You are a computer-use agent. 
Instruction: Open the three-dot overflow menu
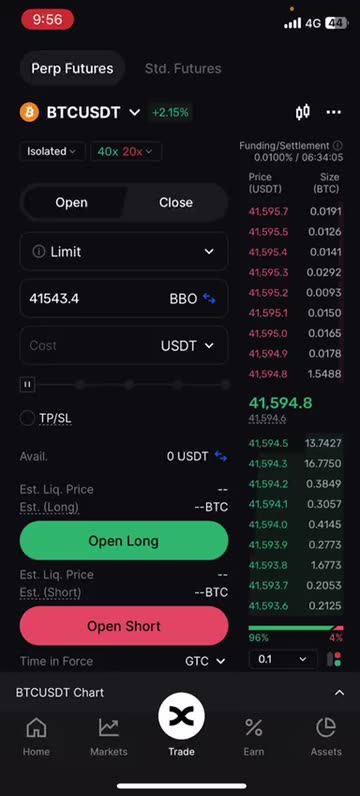(x=334, y=112)
